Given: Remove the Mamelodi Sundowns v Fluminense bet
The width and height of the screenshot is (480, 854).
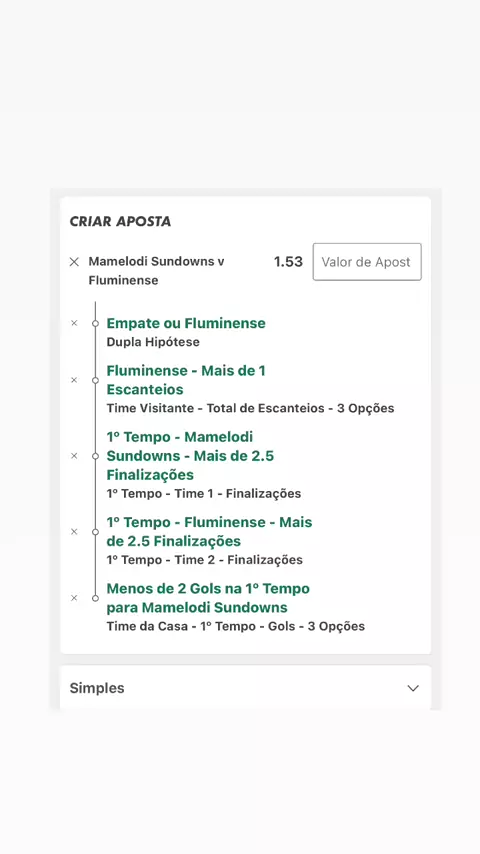Looking at the screenshot, I should [x=74, y=262].
